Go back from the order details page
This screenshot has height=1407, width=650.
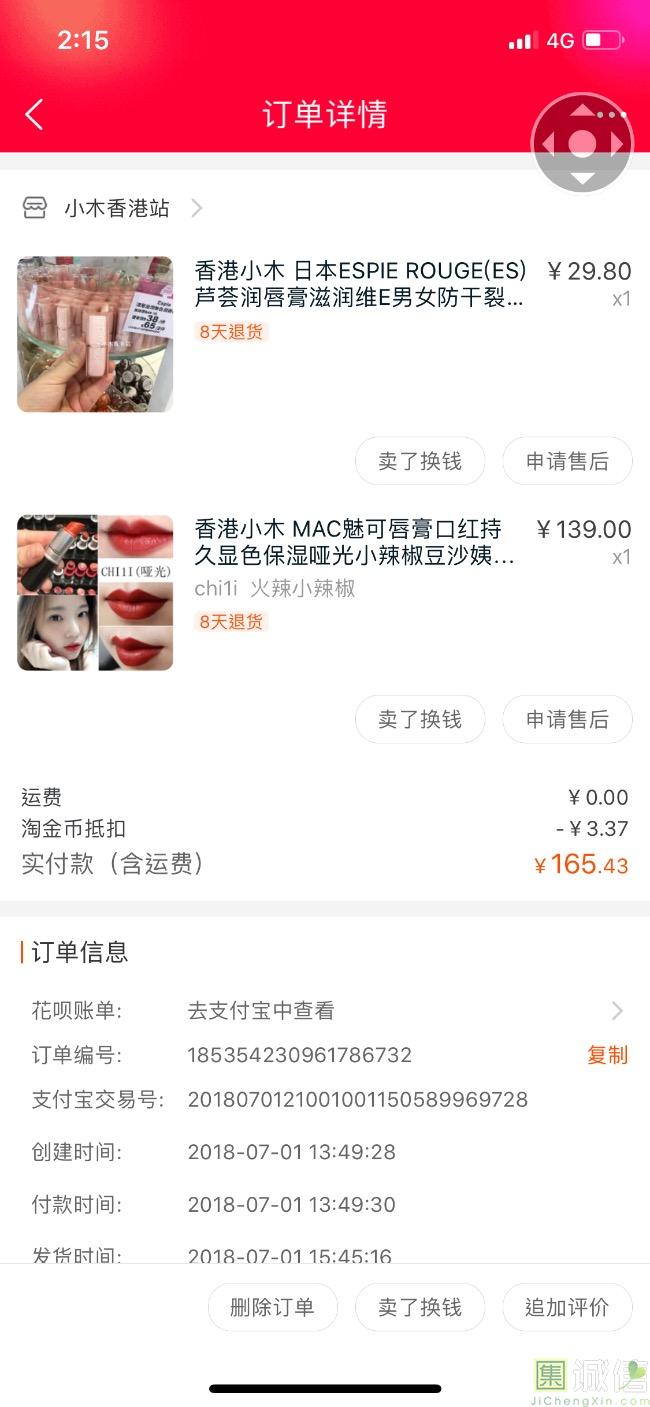[34, 114]
